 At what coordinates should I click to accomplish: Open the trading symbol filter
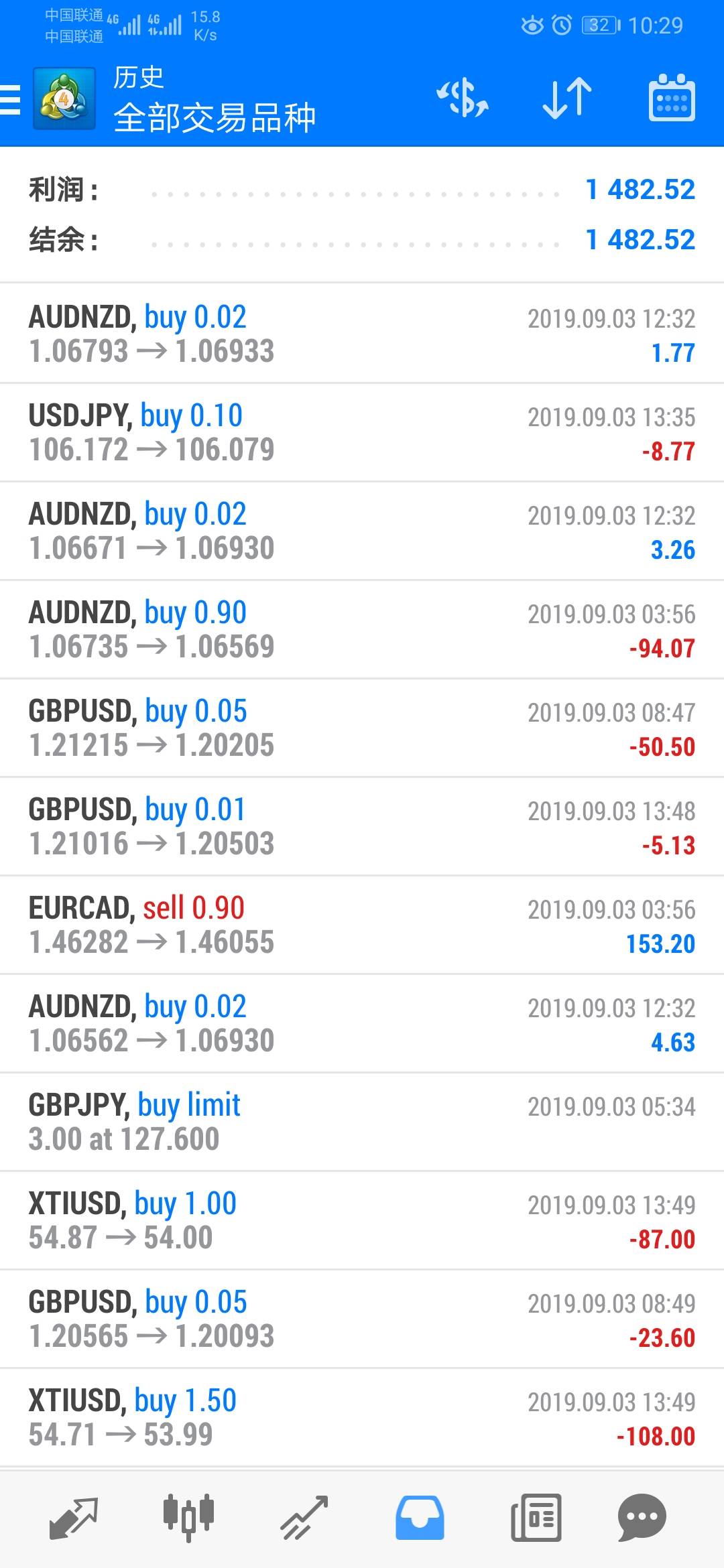(463, 99)
